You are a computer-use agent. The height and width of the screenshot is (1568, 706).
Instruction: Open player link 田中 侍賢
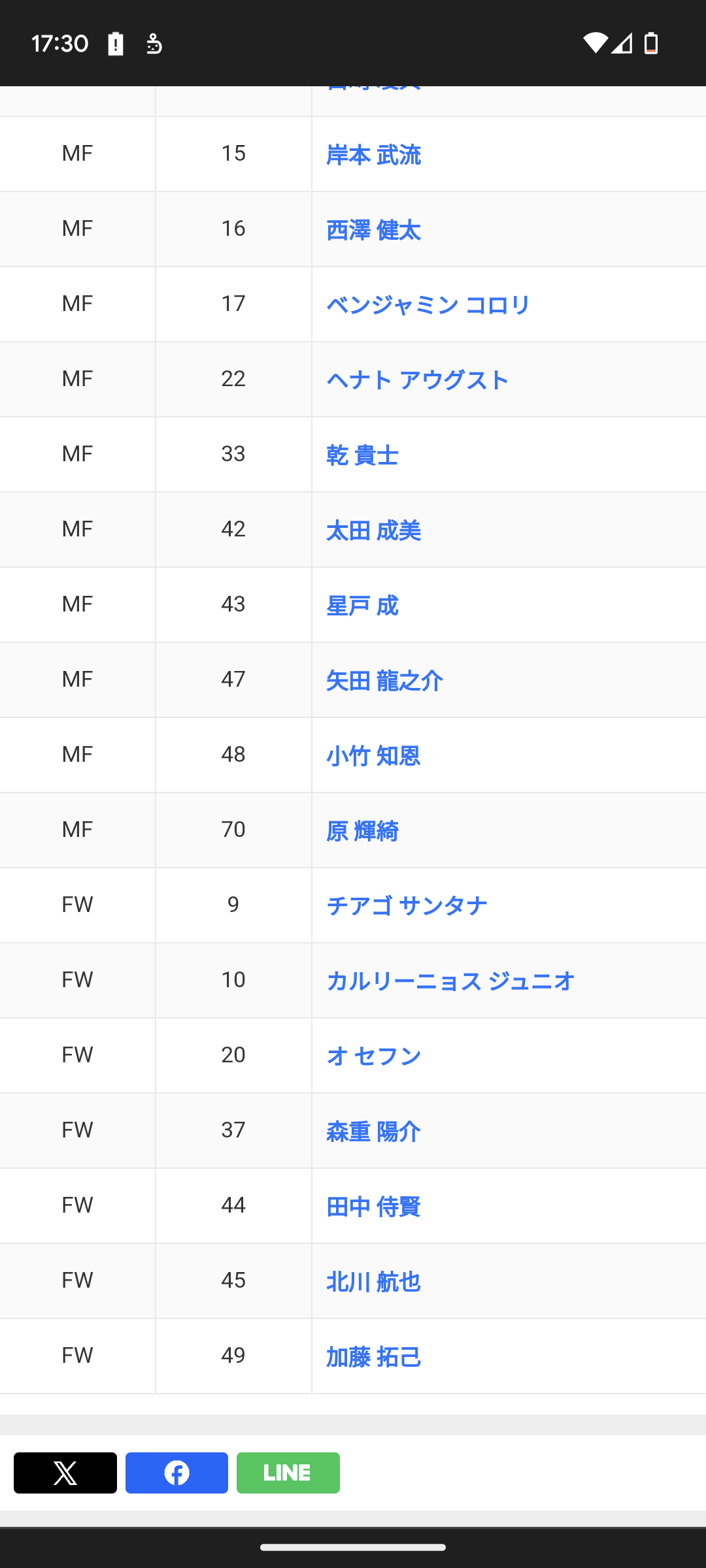coord(373,1207)
